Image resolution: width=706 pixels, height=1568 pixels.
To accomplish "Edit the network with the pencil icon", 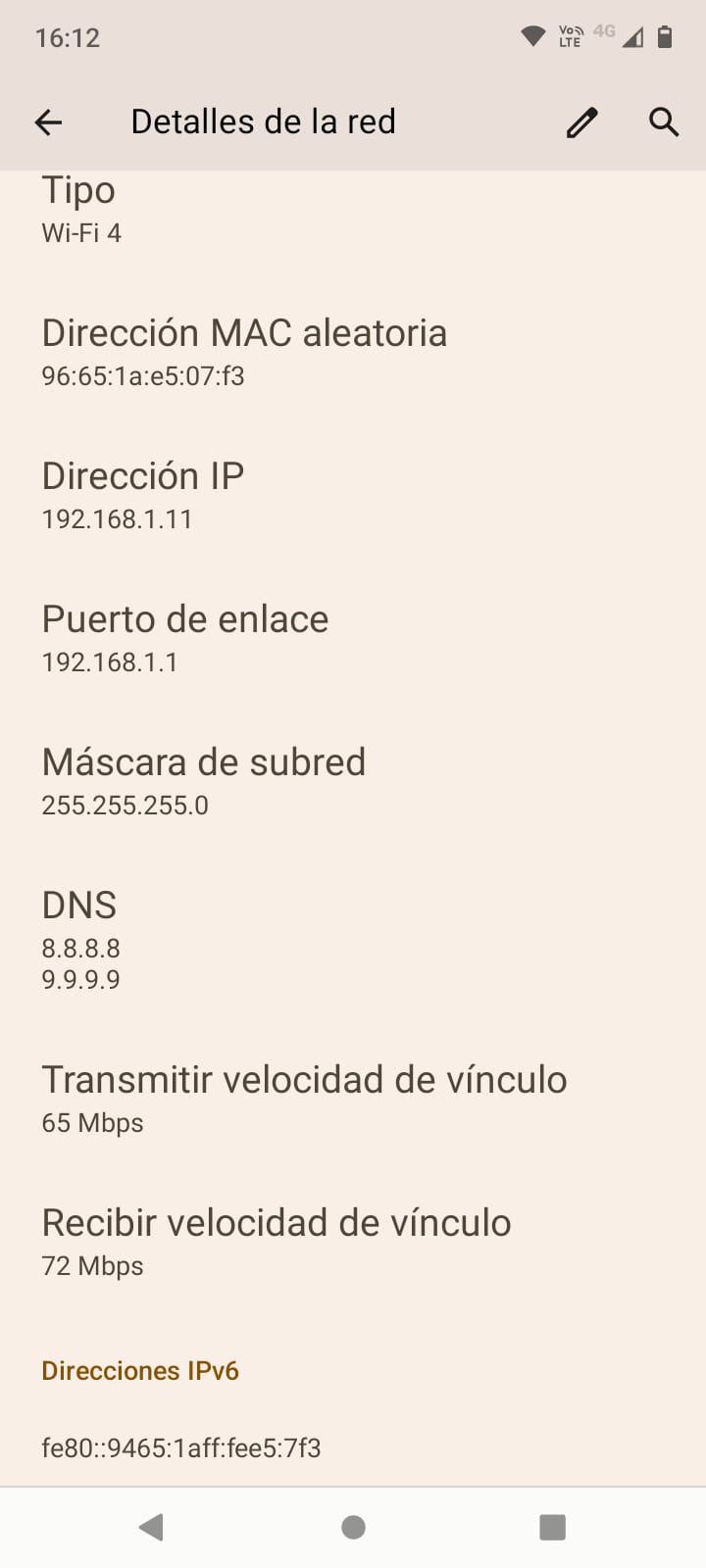I will pos(581,122).
